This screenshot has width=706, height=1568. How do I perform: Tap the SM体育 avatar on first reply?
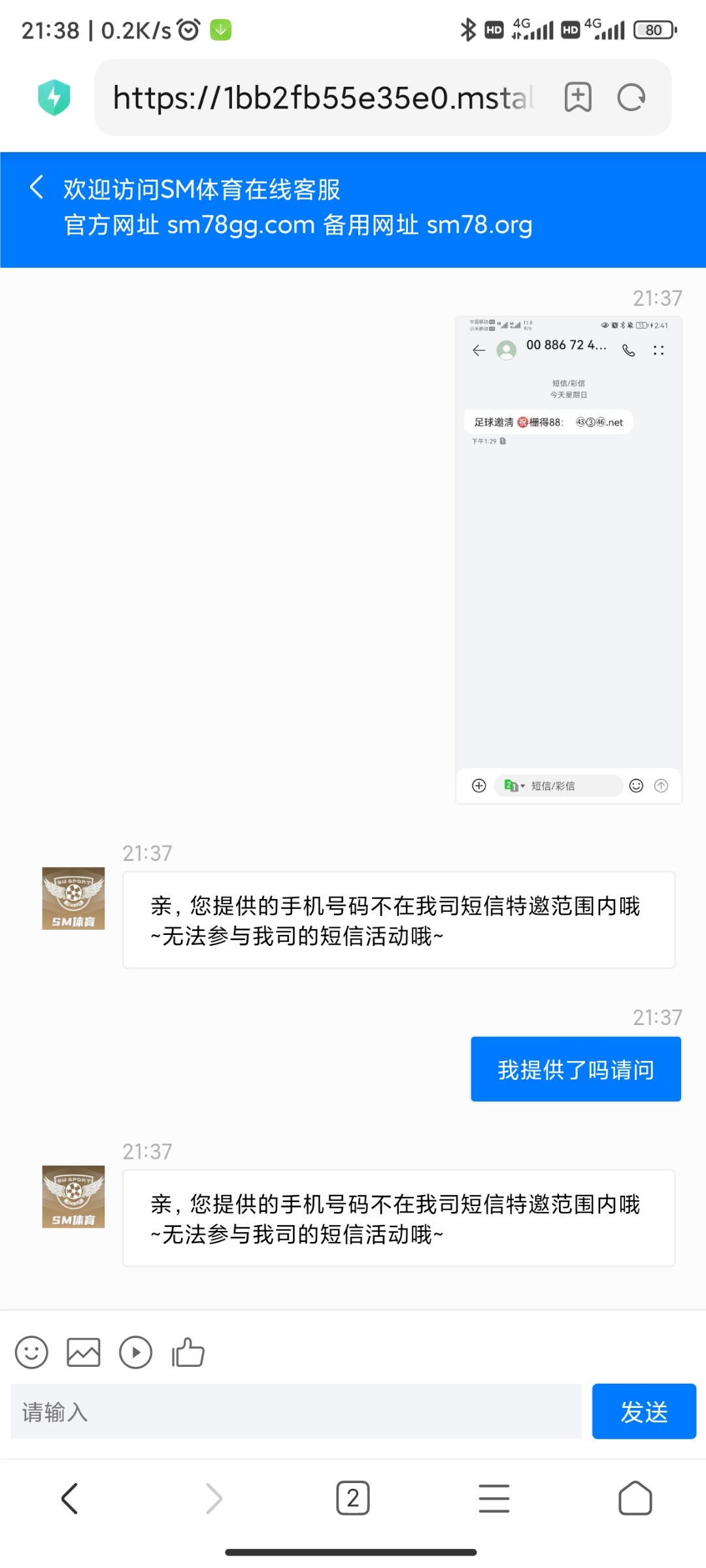[73, 900]
